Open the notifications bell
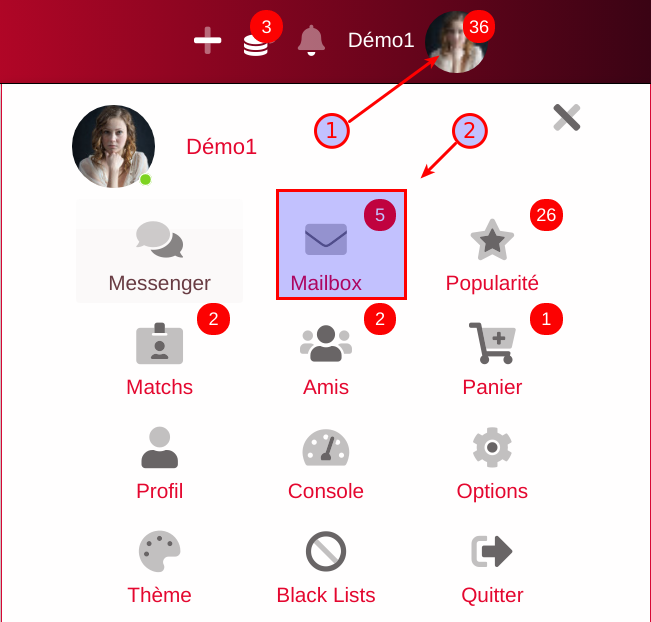The image size is (651, 622). tap(311, 41)
